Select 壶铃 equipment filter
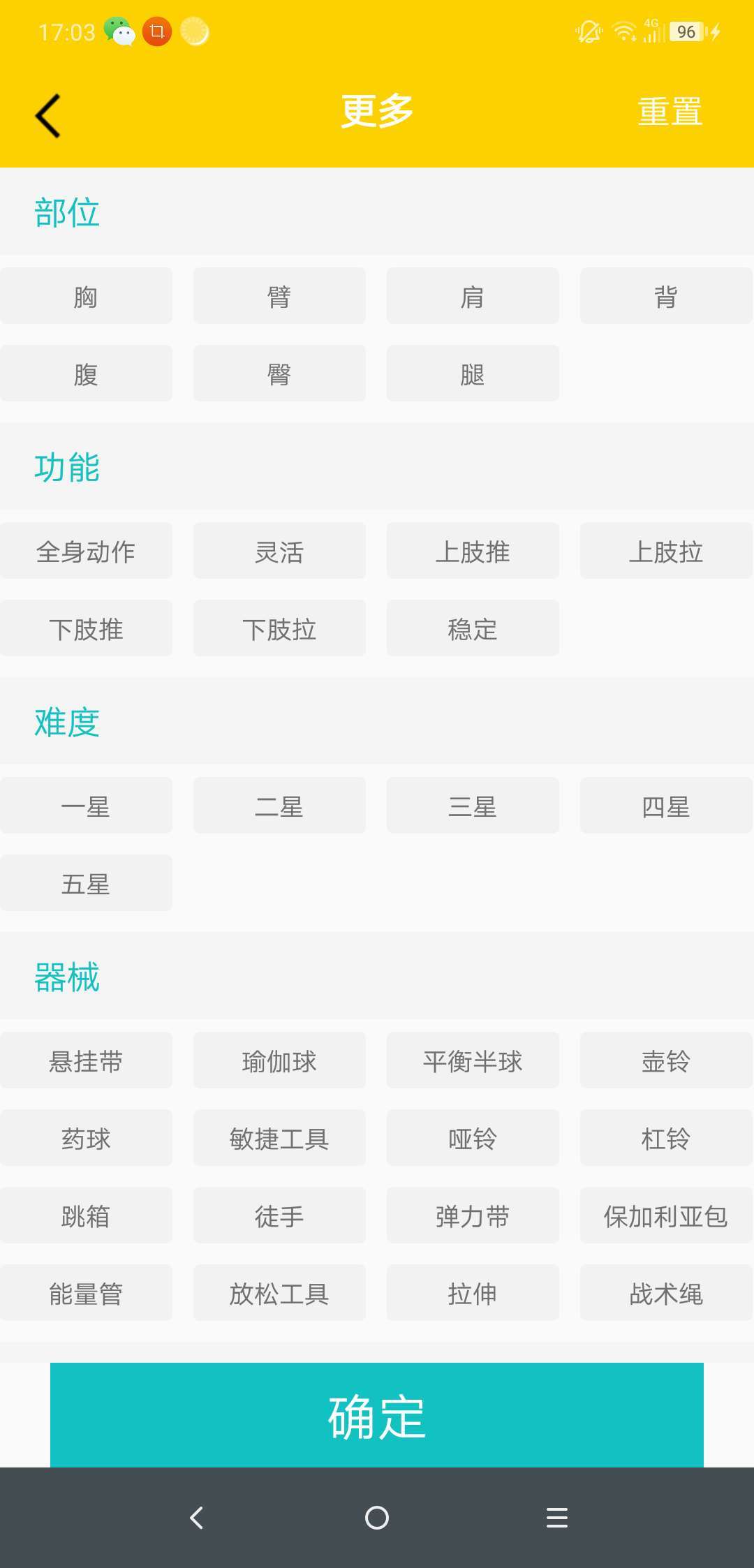 (x=665, y=1060)
